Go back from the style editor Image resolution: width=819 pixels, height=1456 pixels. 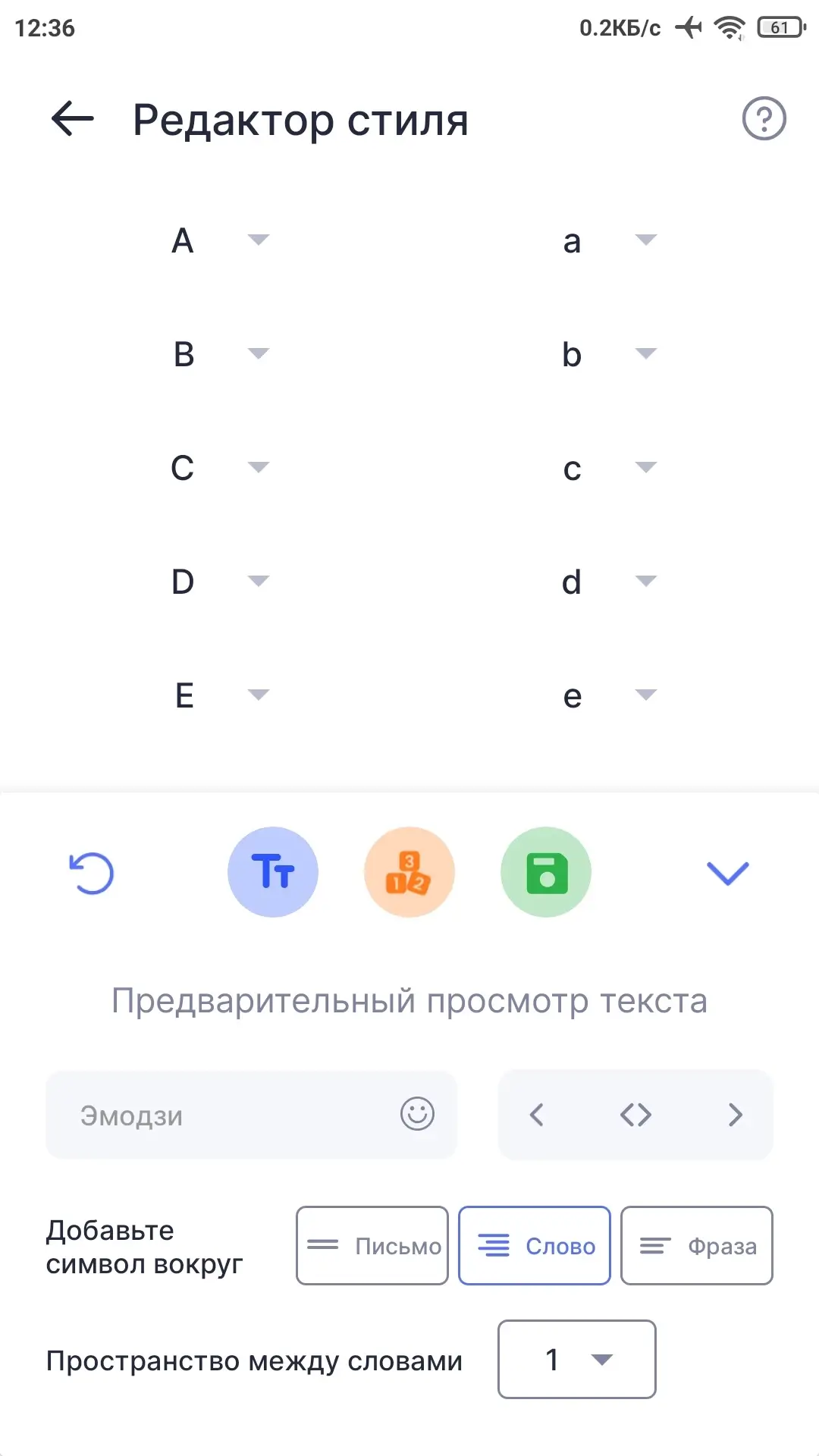(x=73, y=119)
